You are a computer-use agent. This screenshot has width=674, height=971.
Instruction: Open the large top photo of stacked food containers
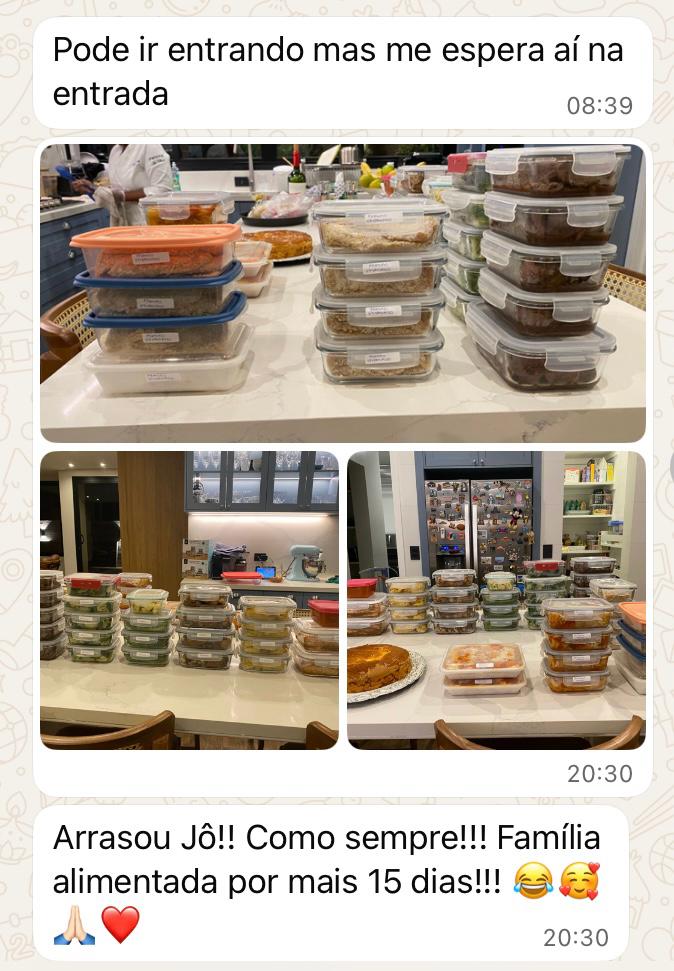point(342,292)
